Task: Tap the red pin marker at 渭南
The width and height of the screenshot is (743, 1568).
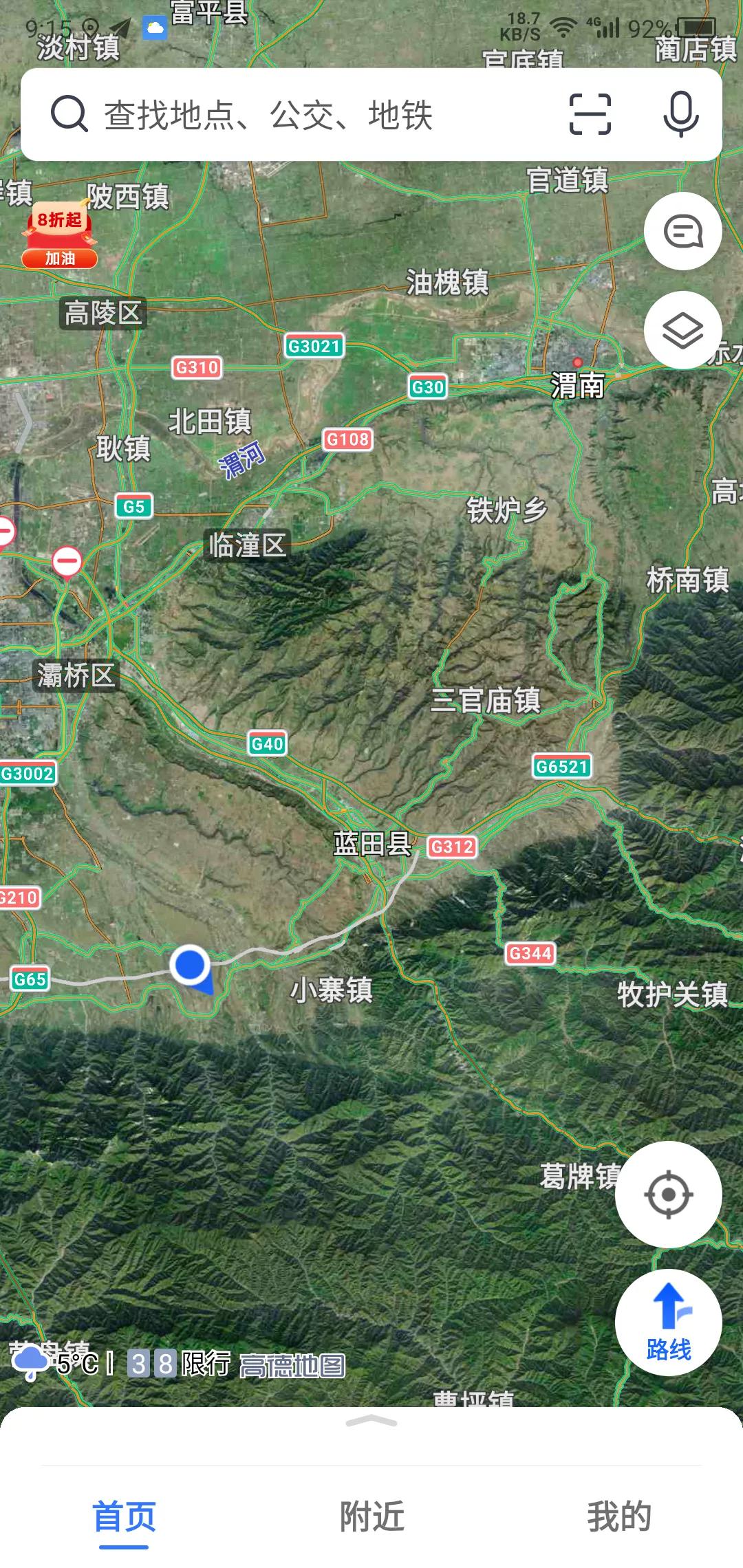Action: click(x=577, y=362)
